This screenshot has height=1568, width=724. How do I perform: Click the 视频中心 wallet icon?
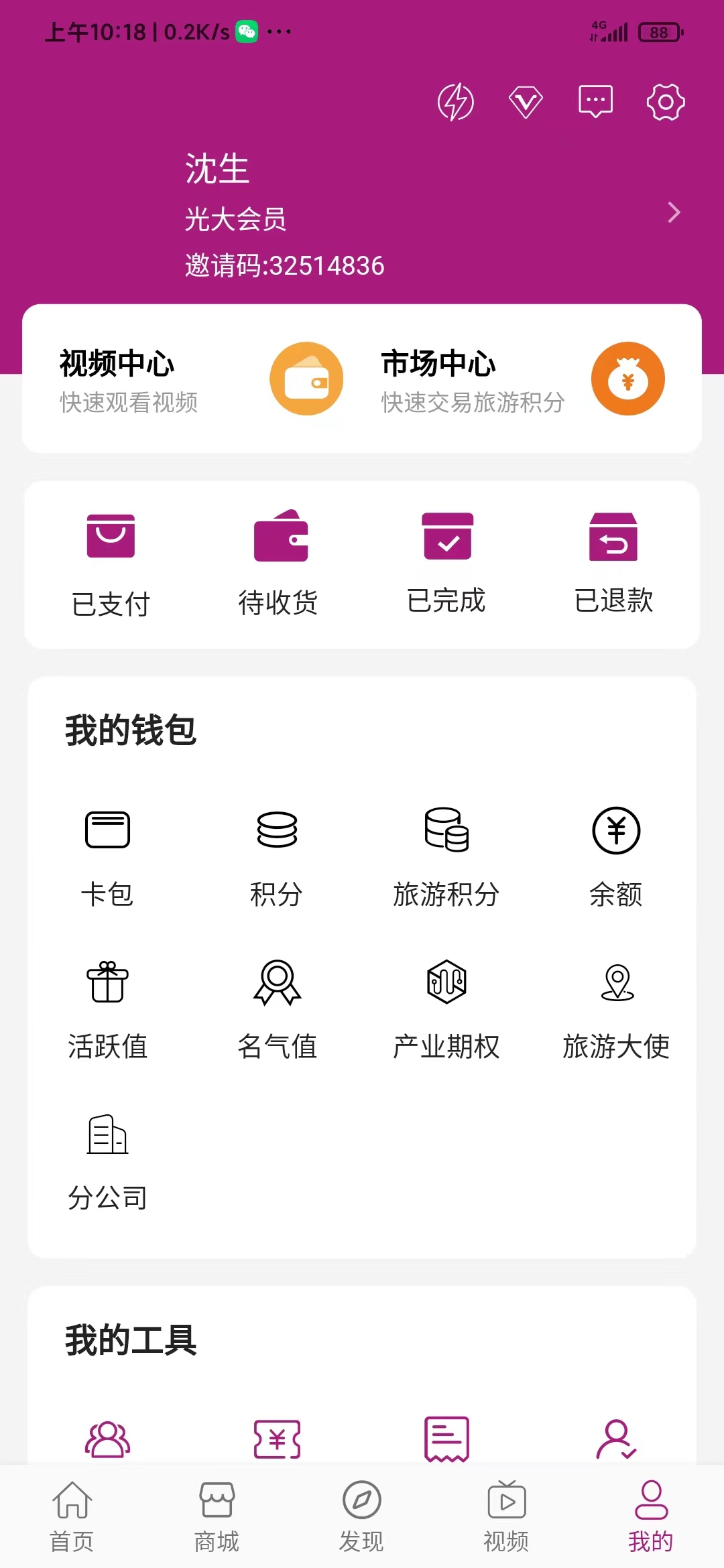click(306, 378)
